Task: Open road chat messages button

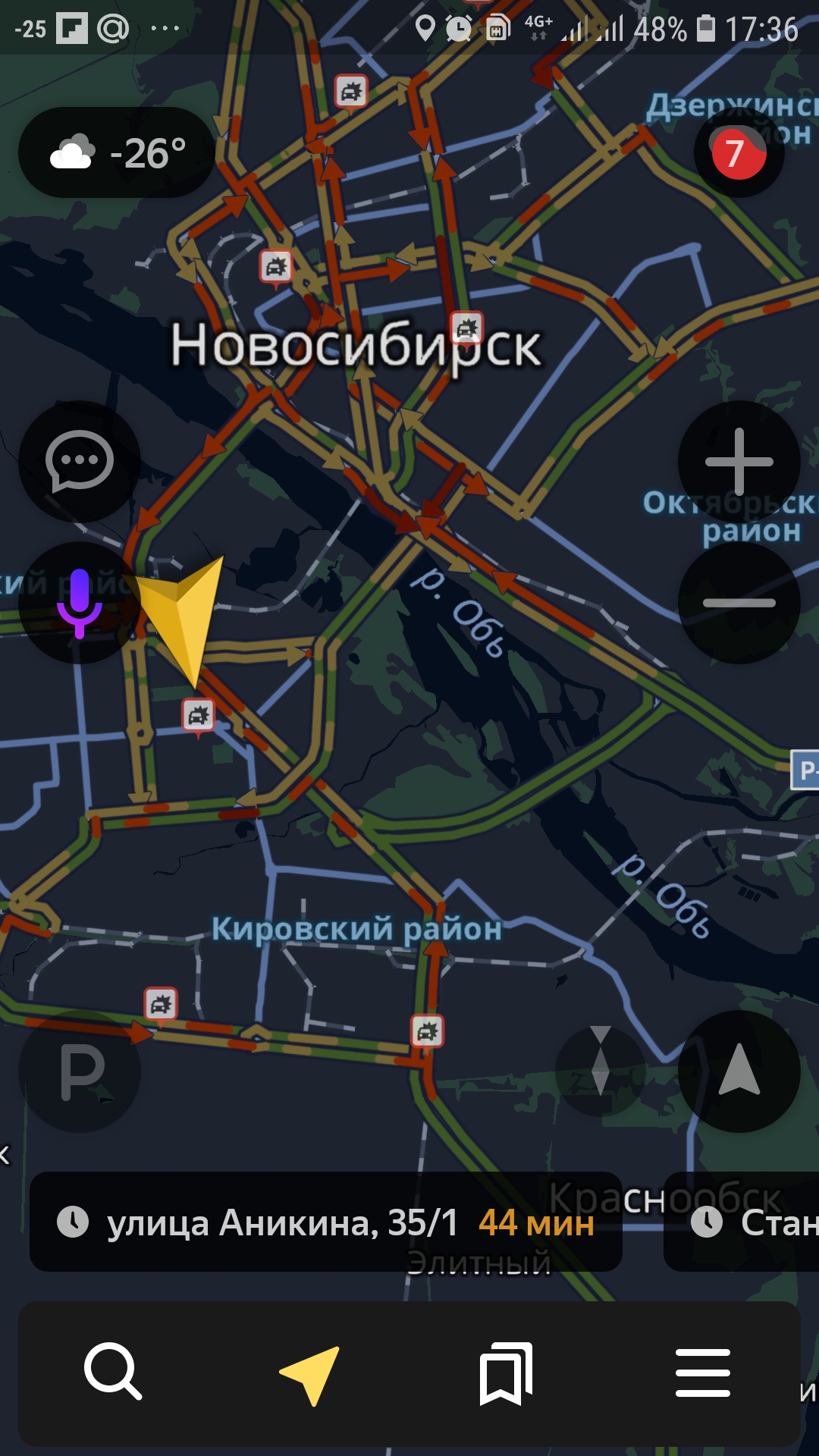Action: 80,461
